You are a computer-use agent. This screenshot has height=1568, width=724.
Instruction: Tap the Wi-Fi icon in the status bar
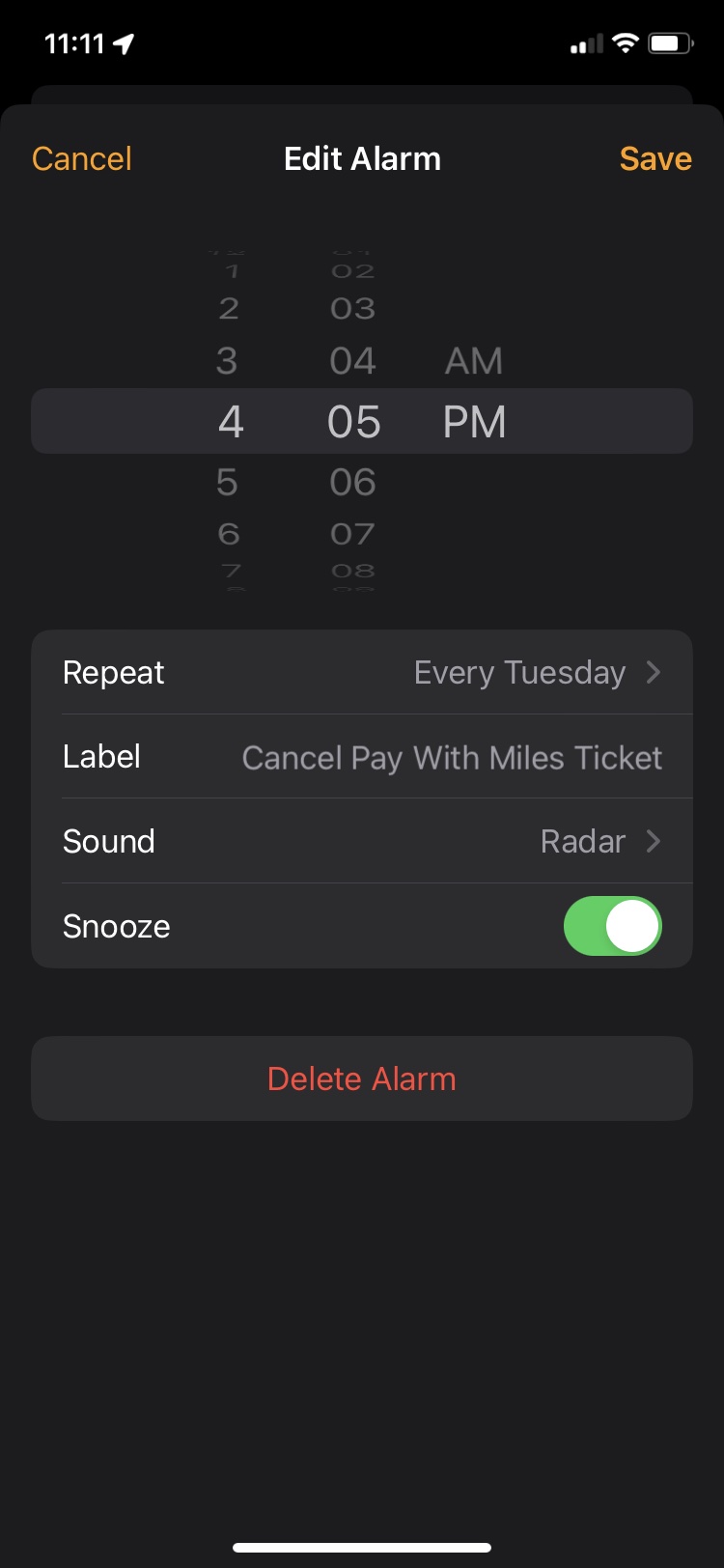[x=624, y=42]
